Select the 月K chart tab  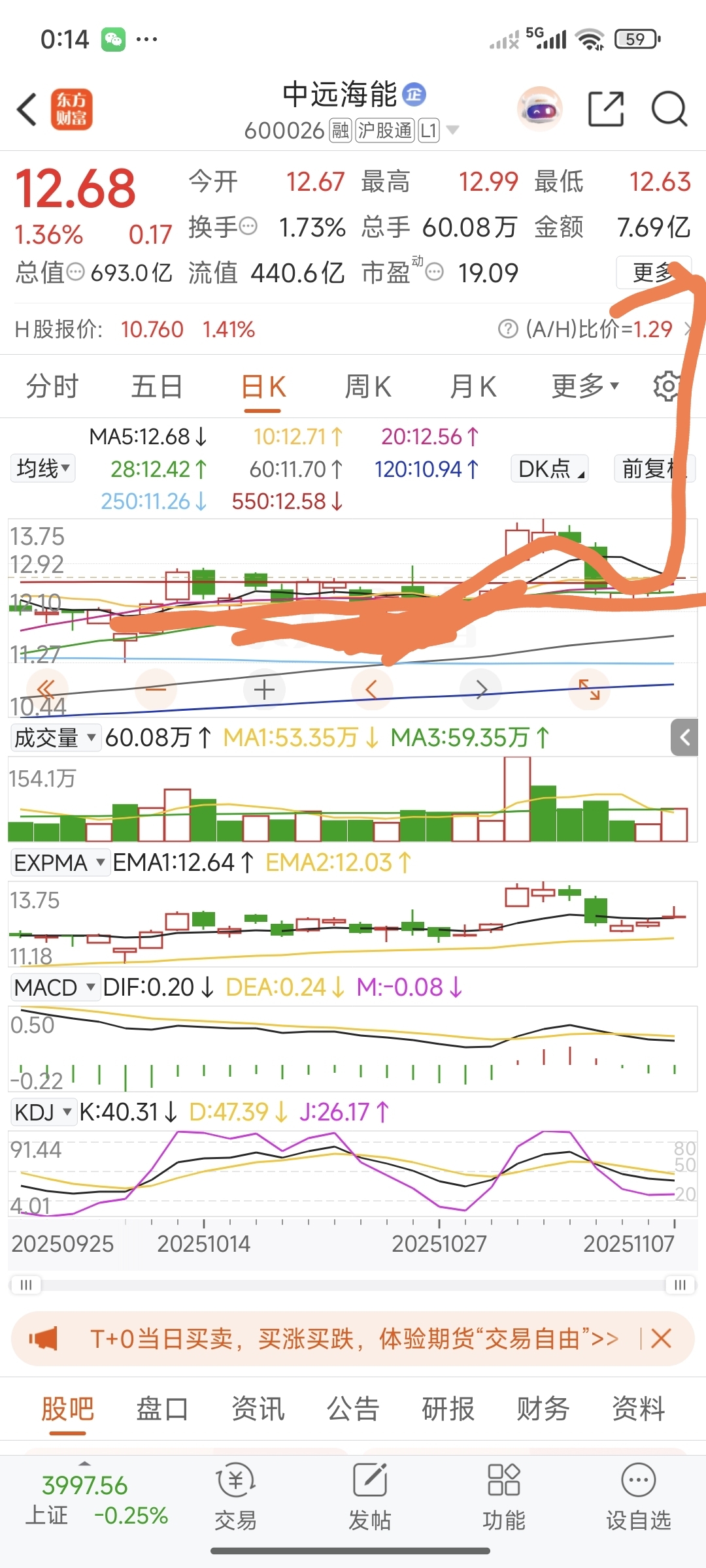pos(473,387)
